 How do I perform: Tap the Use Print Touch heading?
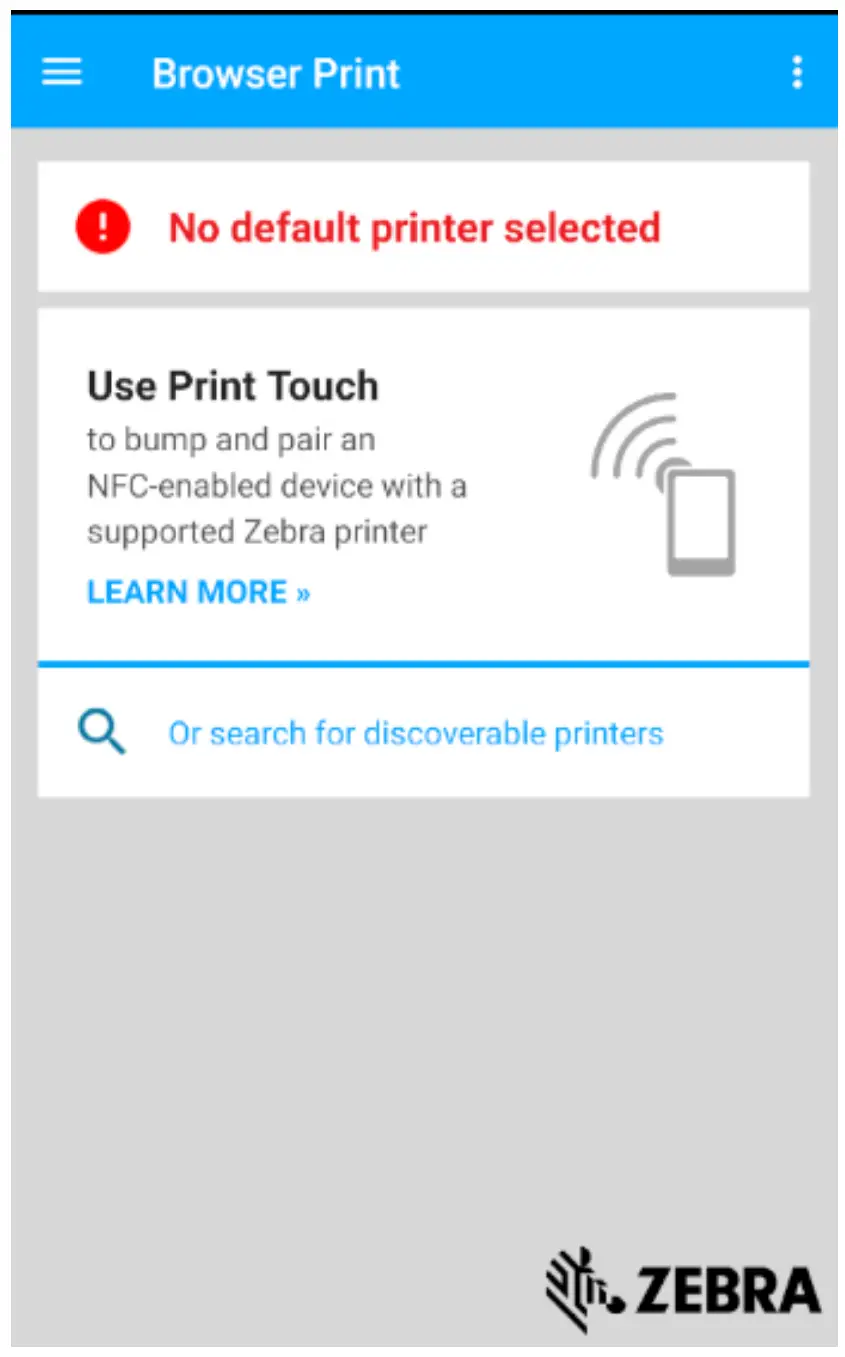233,386
